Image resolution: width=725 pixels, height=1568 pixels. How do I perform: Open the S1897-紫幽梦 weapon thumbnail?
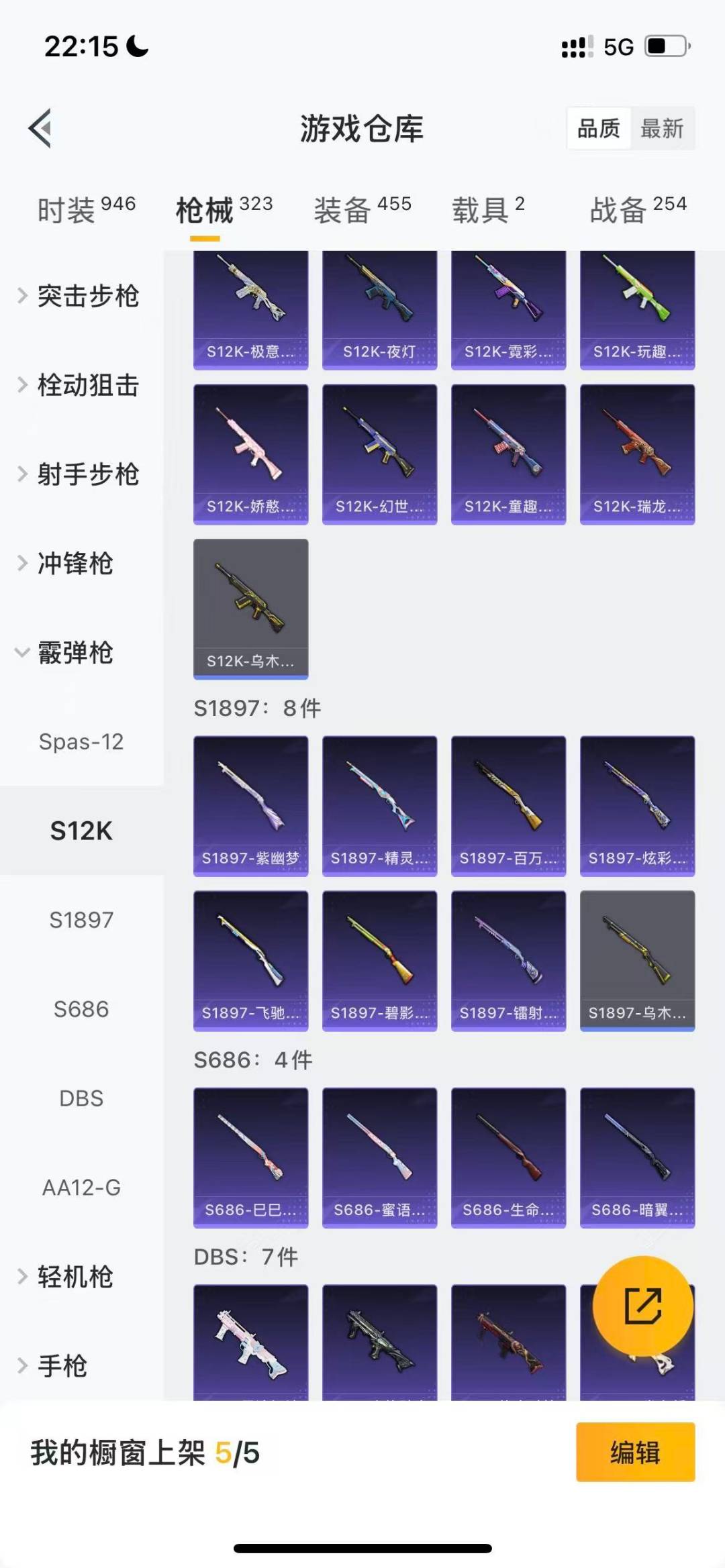250,805
